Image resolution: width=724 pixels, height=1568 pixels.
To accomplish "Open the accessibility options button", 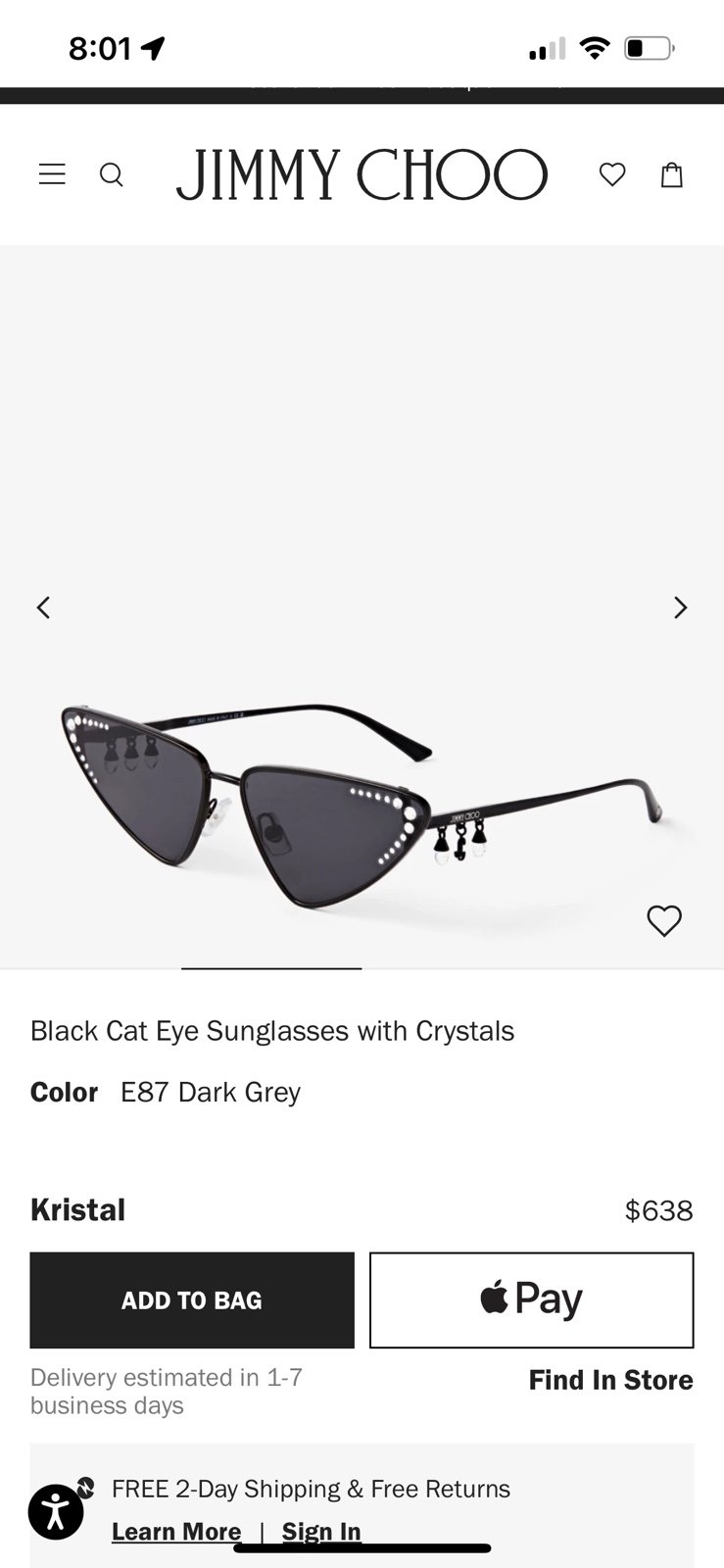I will tap(56, 1512).
